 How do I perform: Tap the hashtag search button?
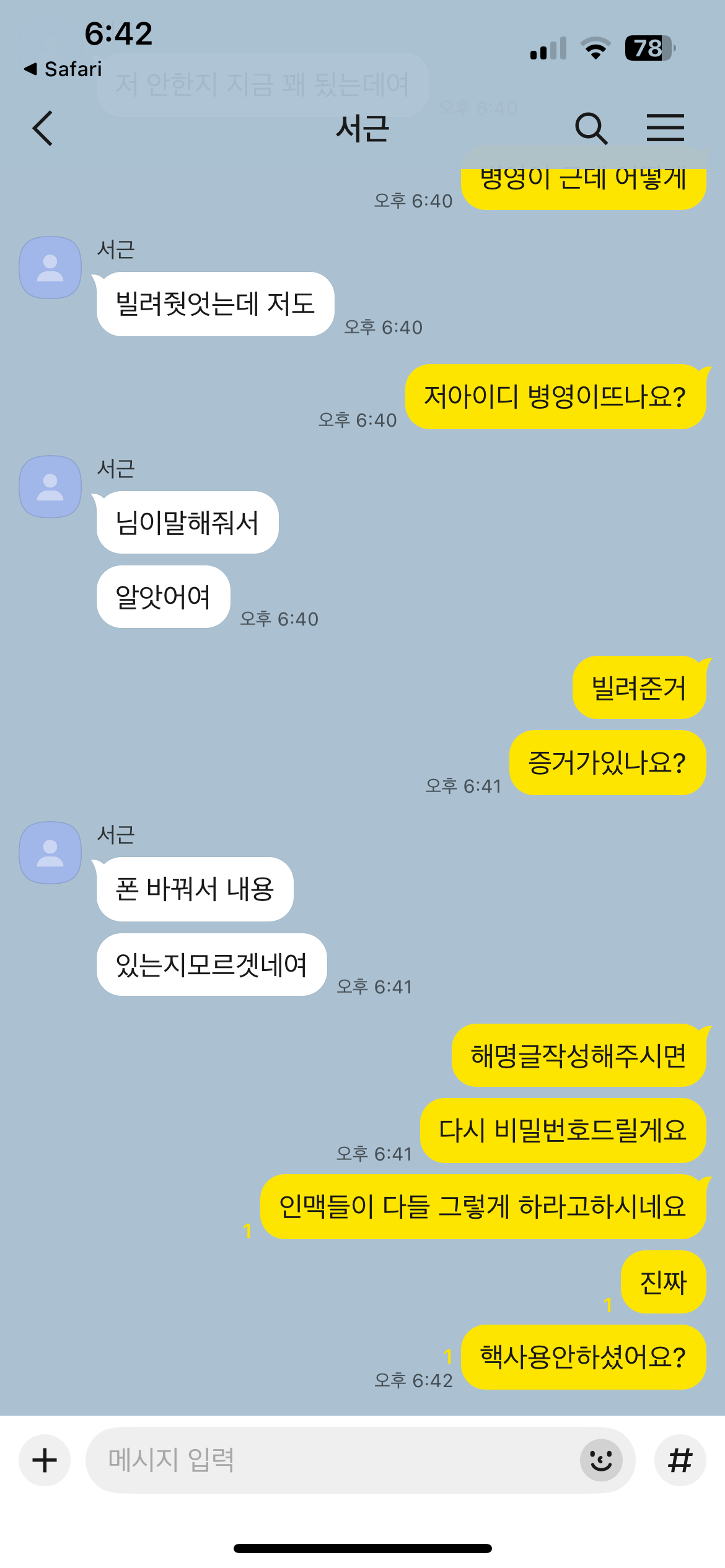(680, 1460)
